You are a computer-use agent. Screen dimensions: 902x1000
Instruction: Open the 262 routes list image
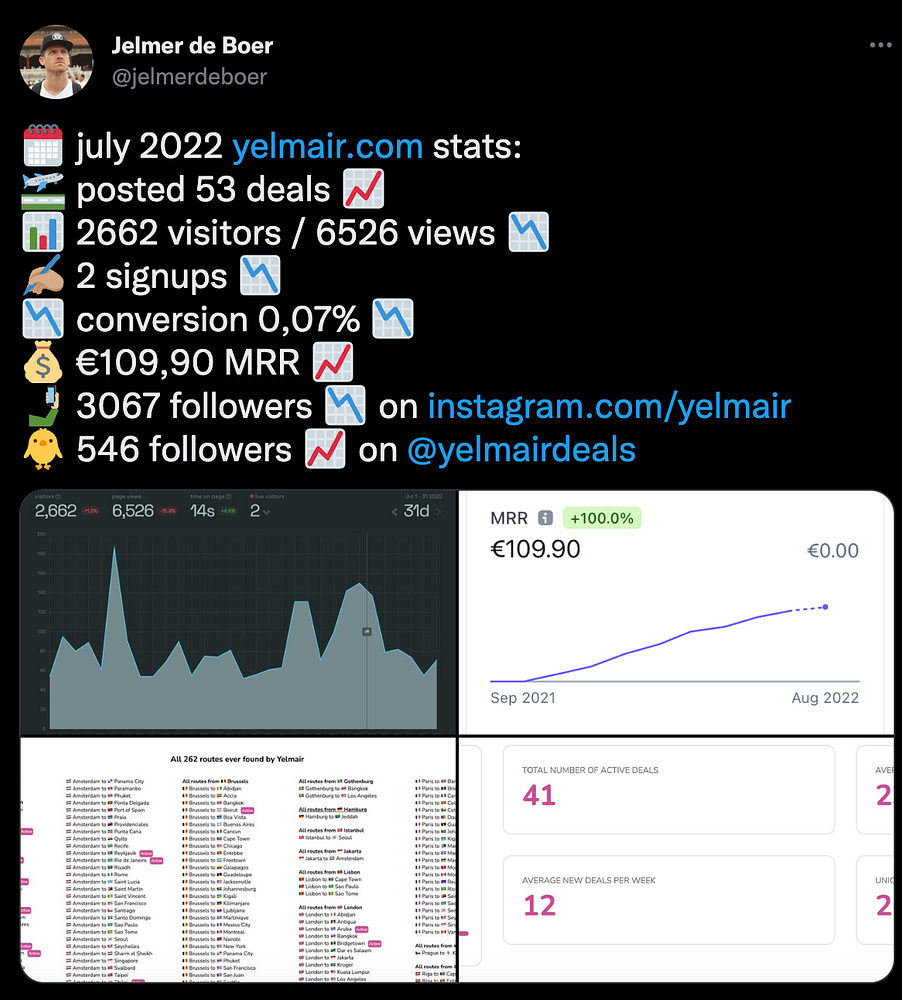coord(239,860)
